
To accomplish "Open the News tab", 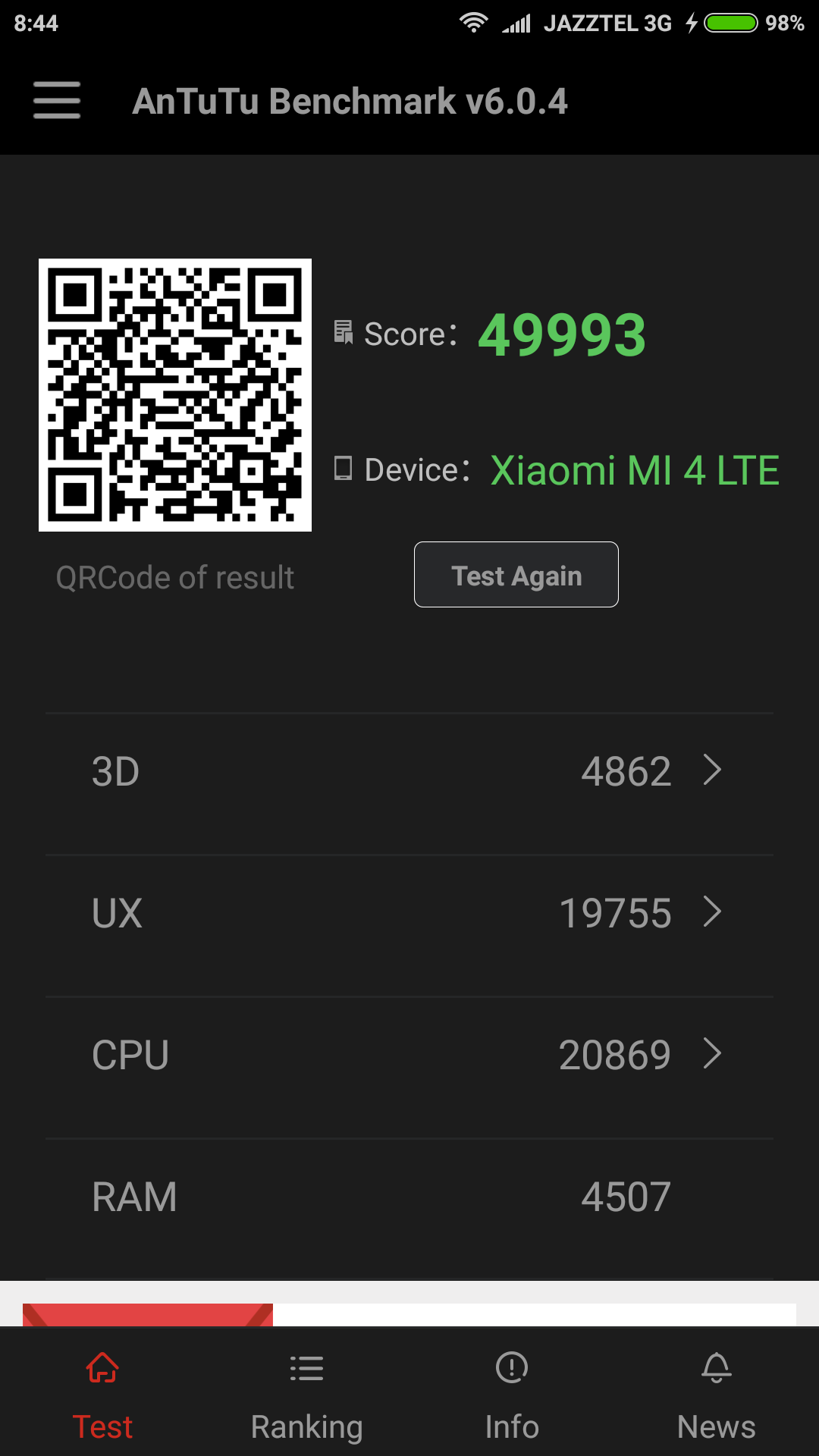I will click(x=716, y=1397).
